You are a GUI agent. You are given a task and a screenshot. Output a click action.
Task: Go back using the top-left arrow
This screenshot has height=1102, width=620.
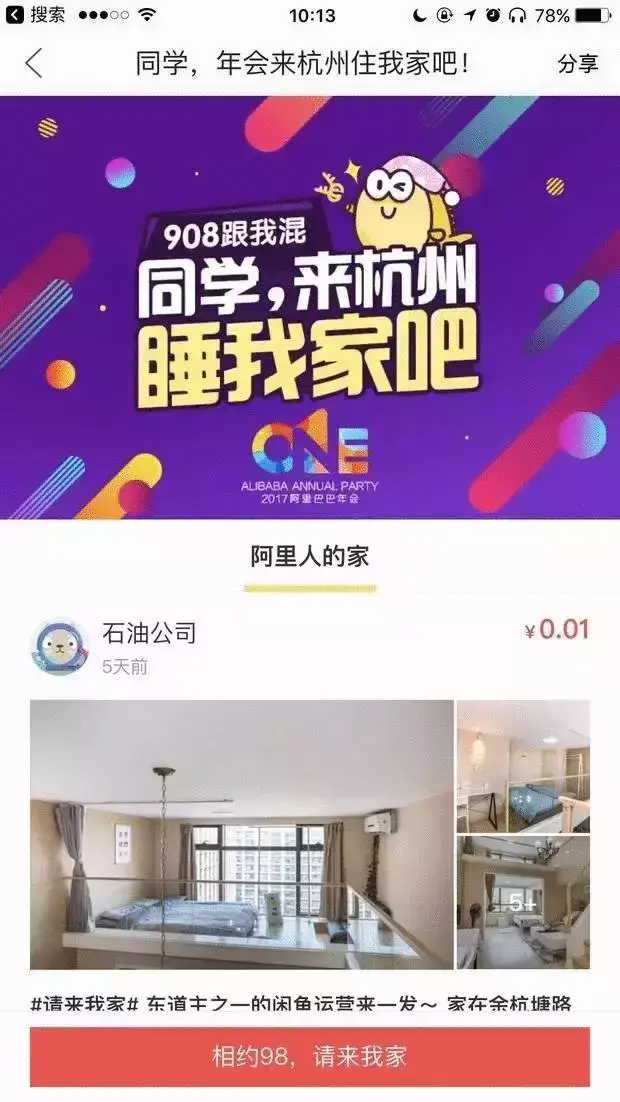pos(34,63)
